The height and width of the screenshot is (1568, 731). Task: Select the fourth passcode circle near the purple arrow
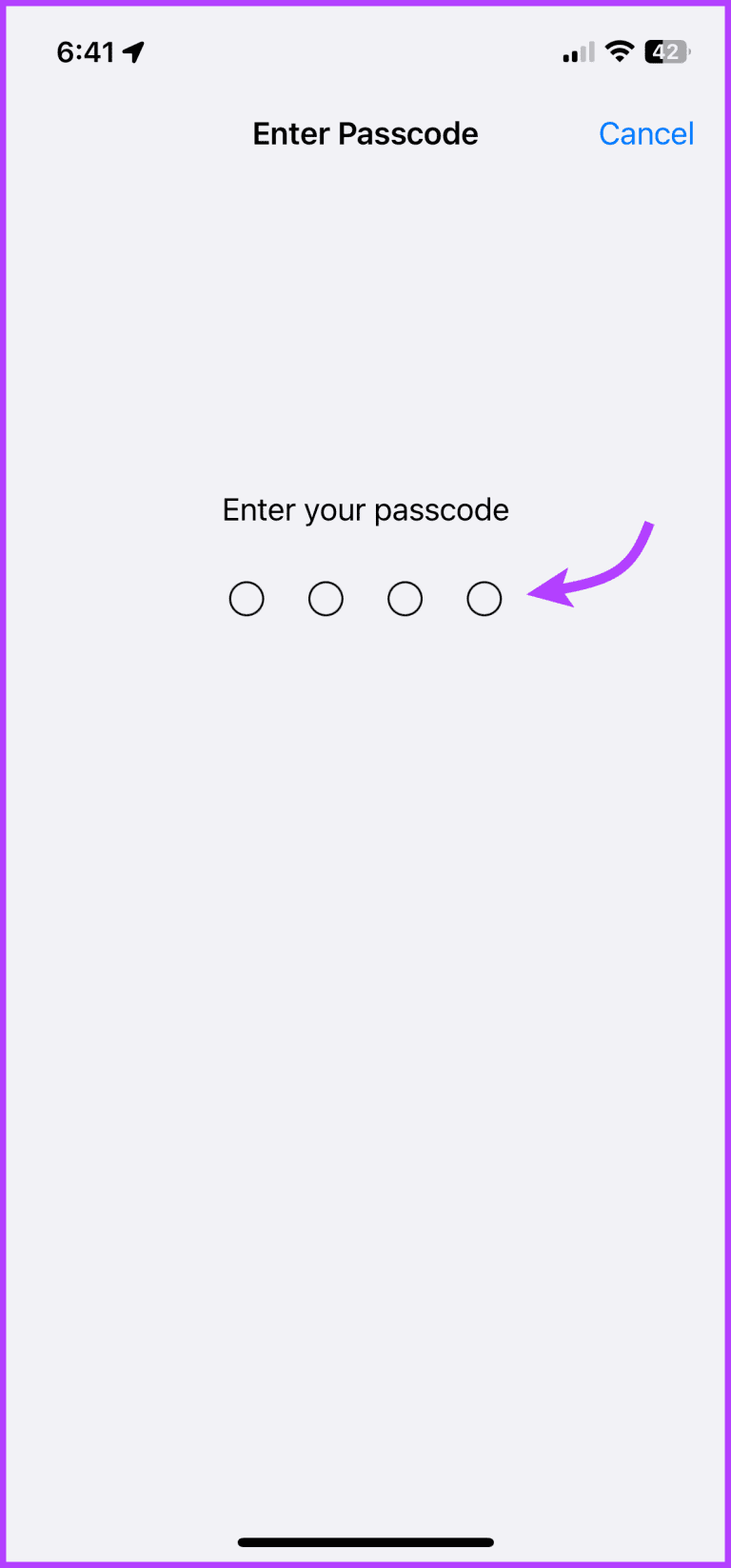484,599
